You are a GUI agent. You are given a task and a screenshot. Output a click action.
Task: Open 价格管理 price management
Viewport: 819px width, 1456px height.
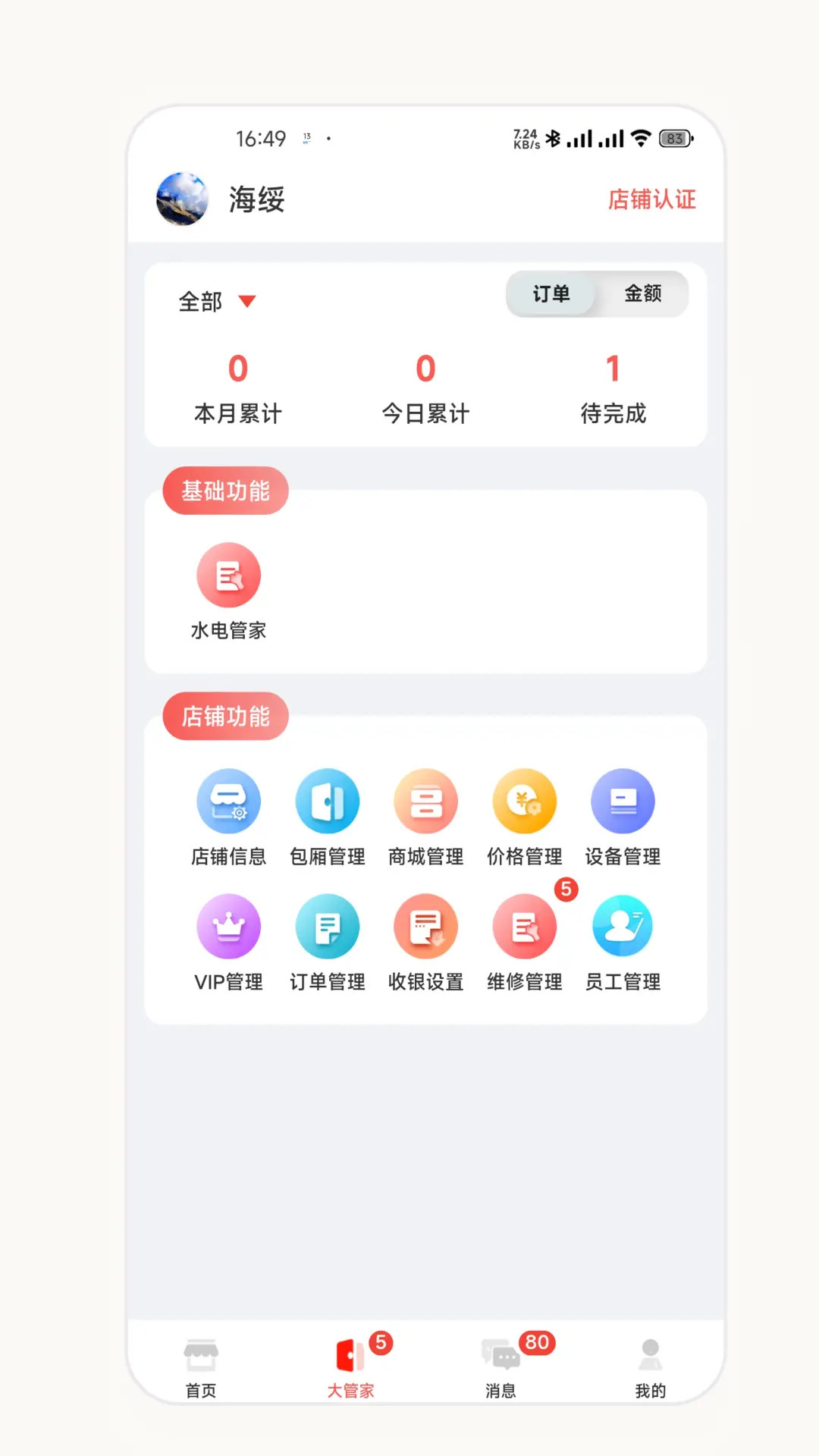525,801
